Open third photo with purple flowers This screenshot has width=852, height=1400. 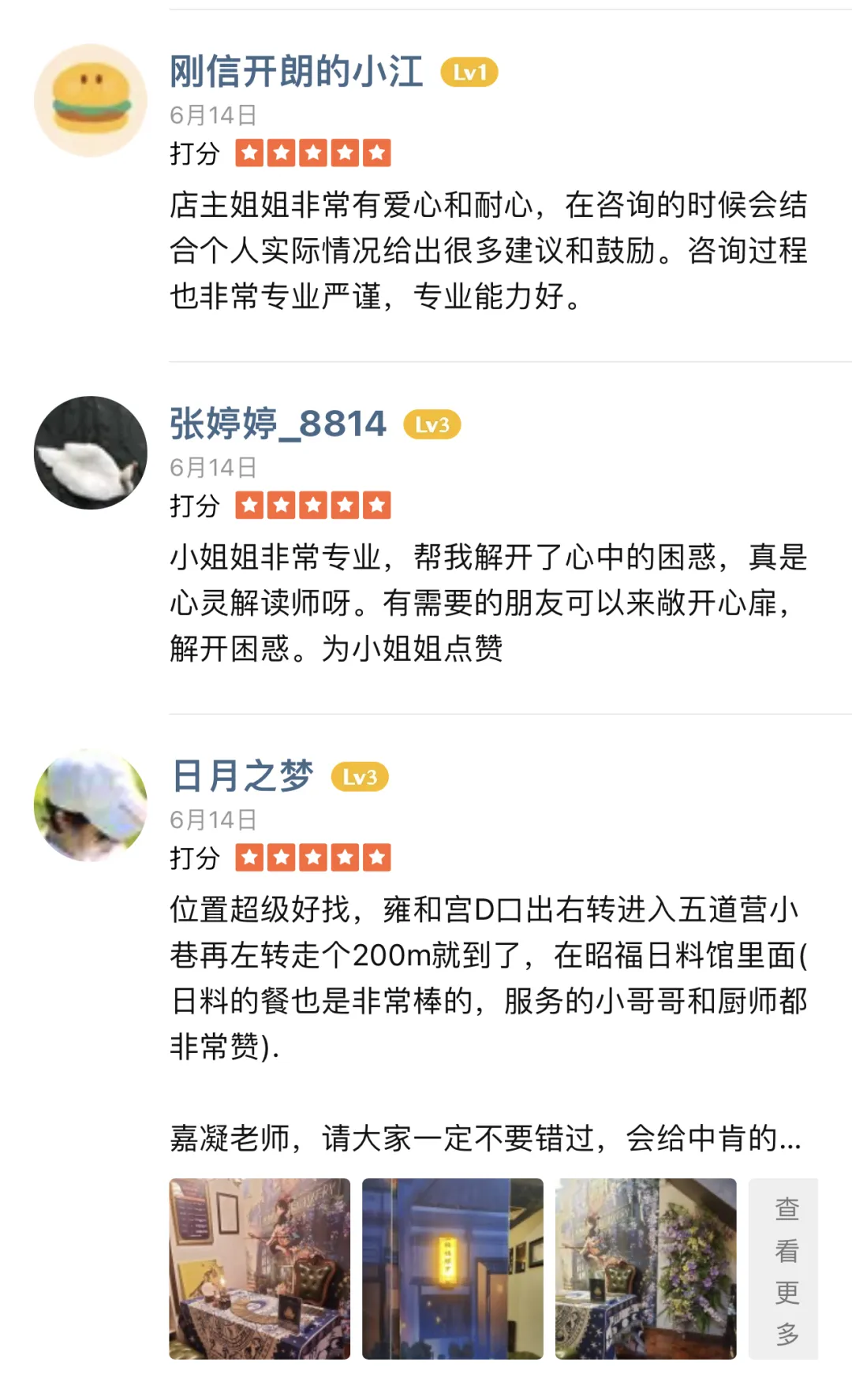pos(645,1268)
